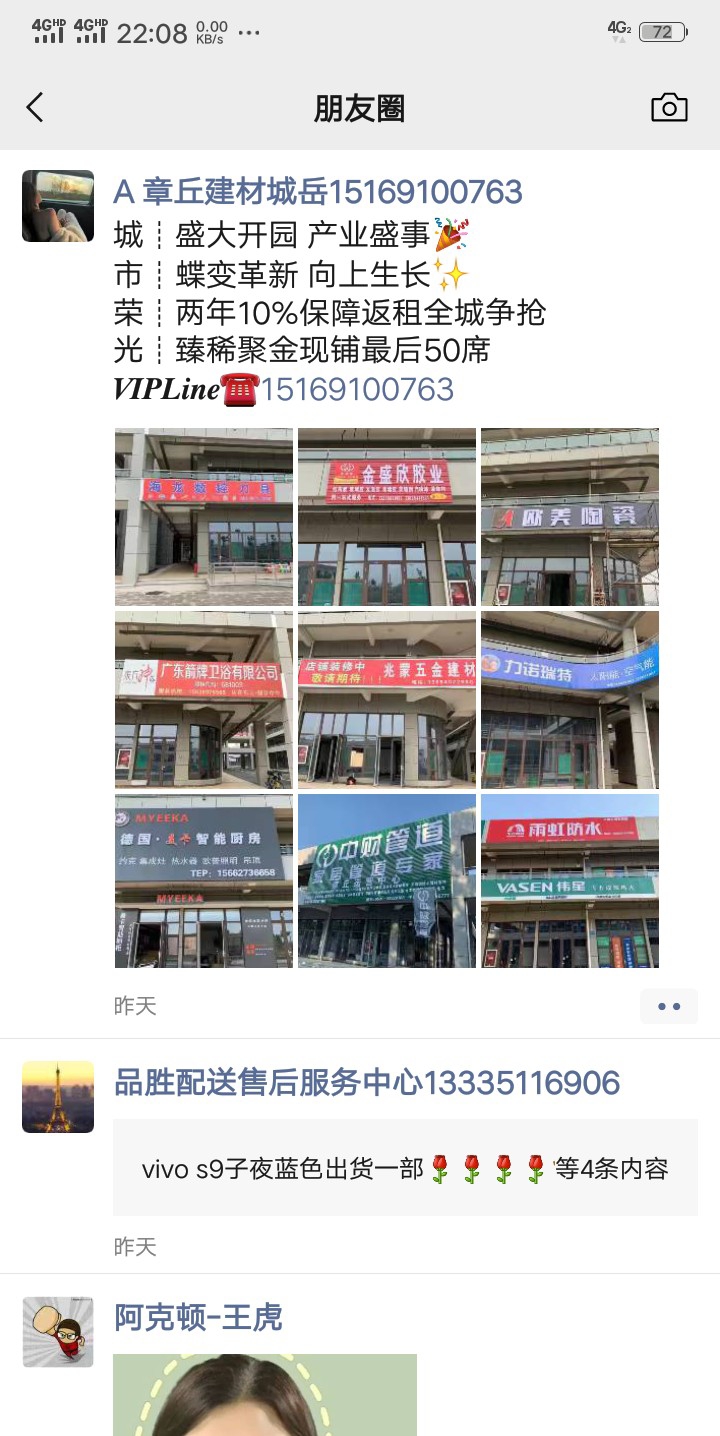
Task: Open the MYEEKA 智能厨房 photo
Action: pyautogui.click(x=204, y=881)
